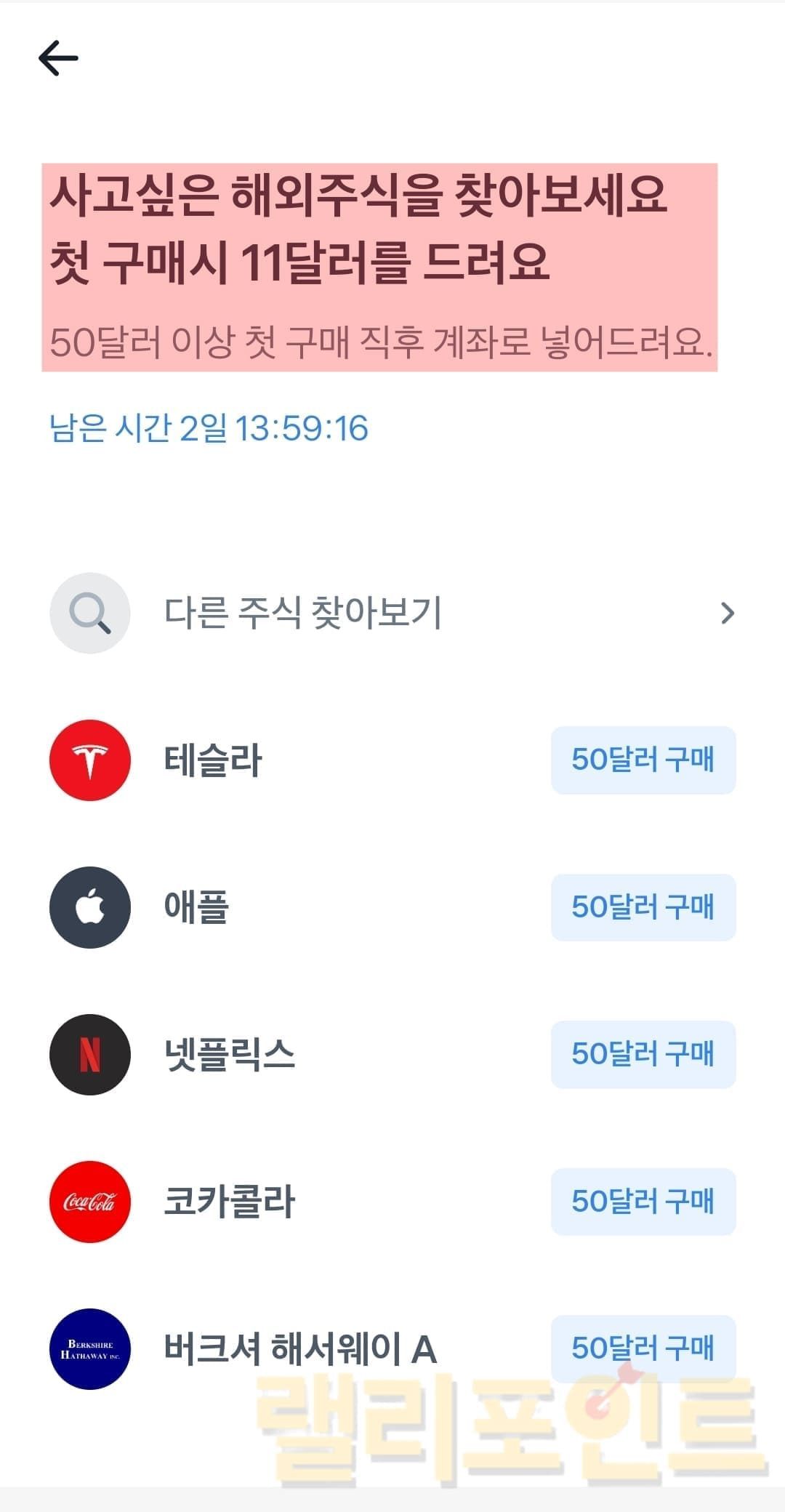View 버크셔 해서웨이 A stock row
The height and width of the screenshot is (1512, 785).
click(299, 1349)
